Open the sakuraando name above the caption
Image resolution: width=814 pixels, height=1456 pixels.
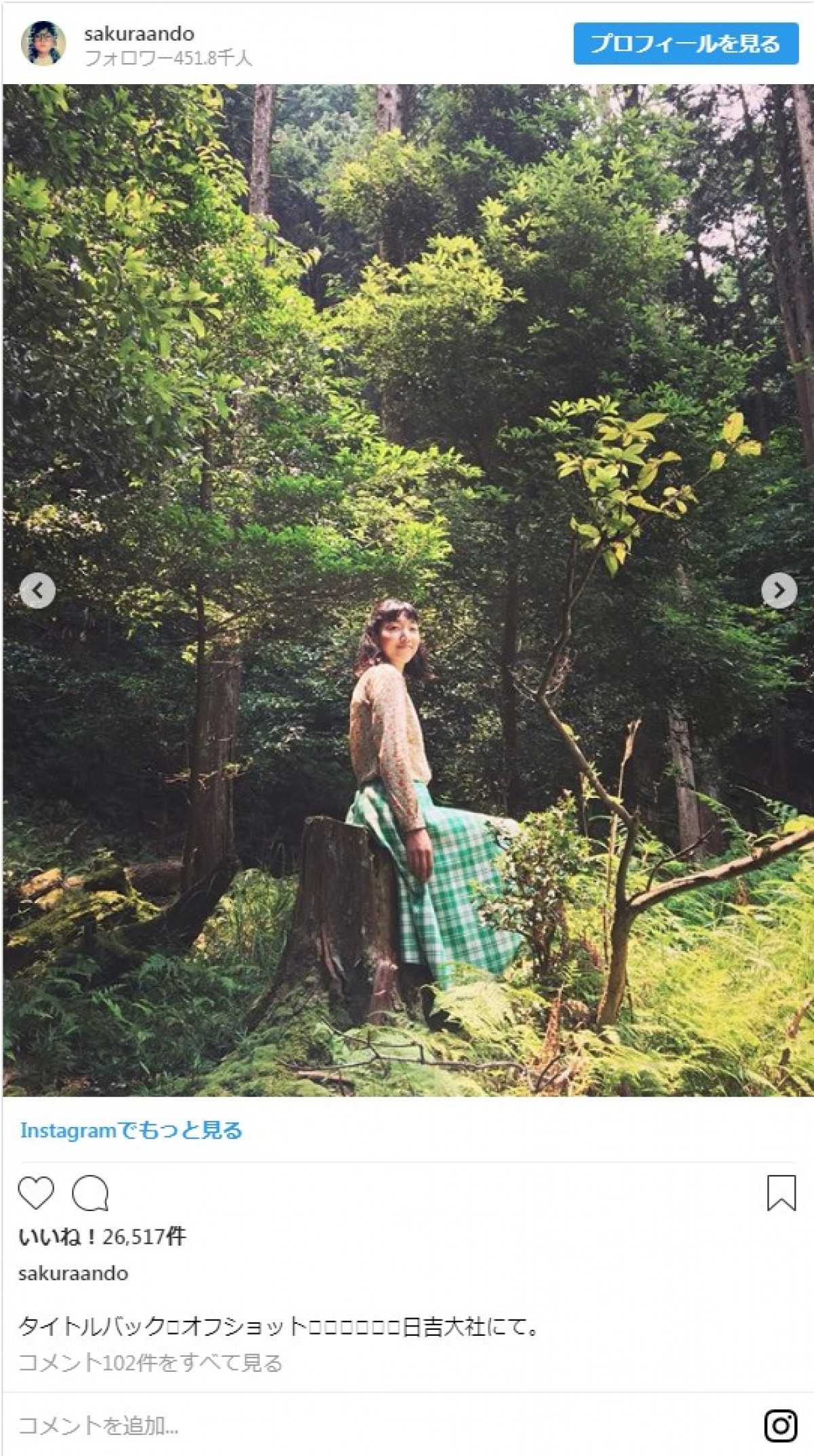[x=73, y=1273]
